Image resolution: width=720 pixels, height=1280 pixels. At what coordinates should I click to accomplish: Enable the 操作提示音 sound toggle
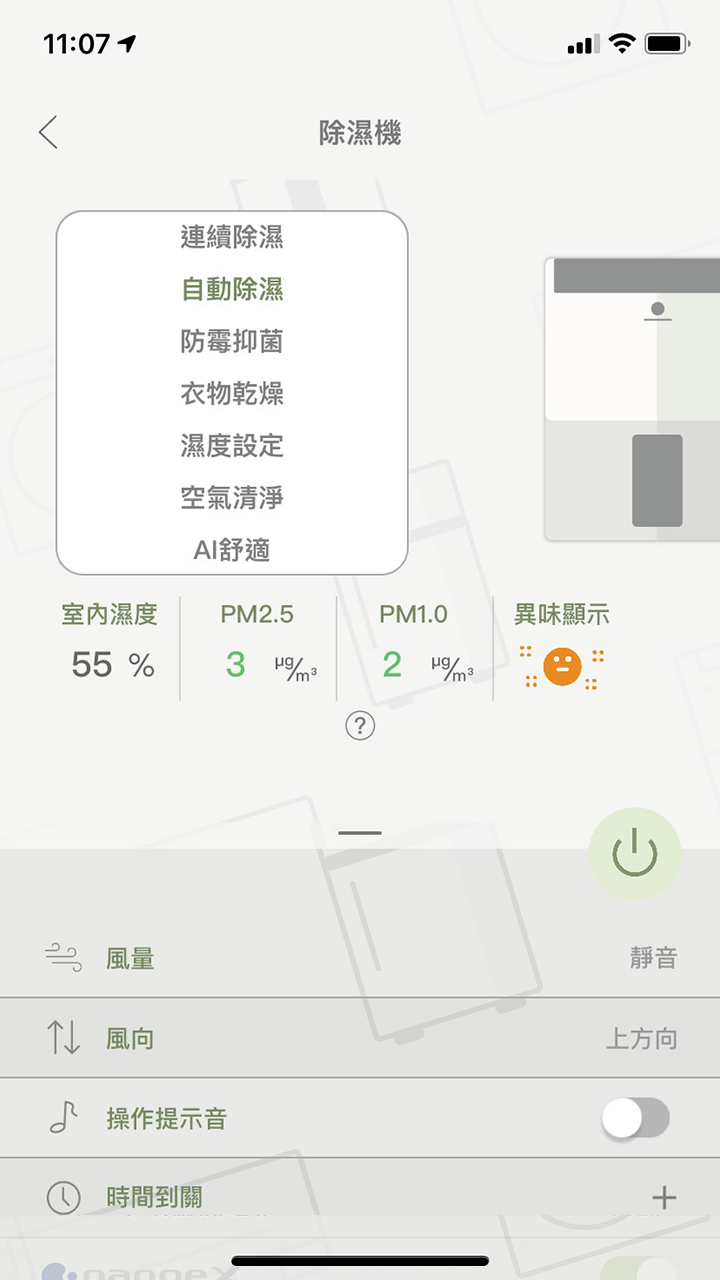(x=637, y=1117)
